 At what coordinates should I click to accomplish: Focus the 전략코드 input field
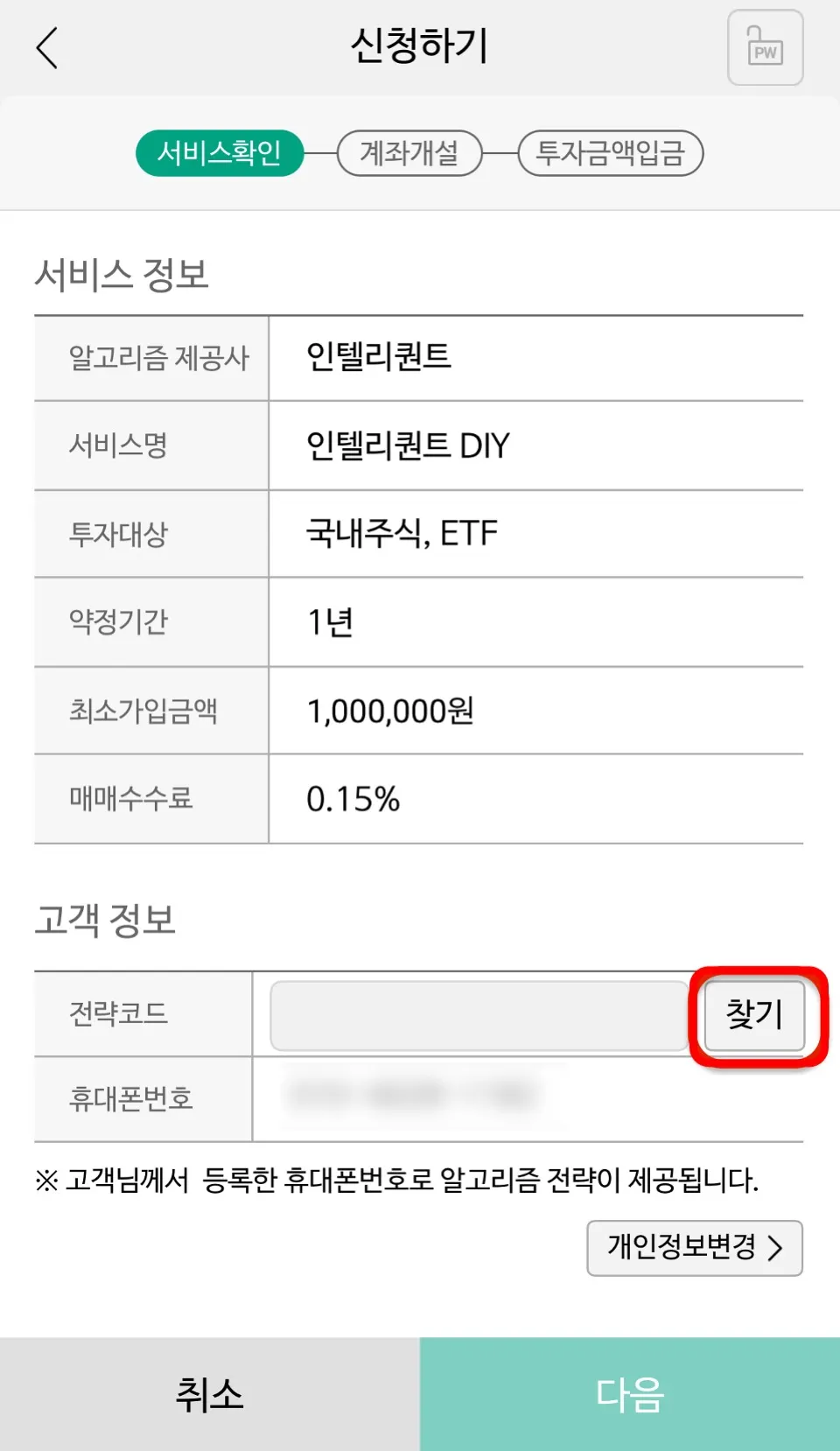(x=479, y=1015)
